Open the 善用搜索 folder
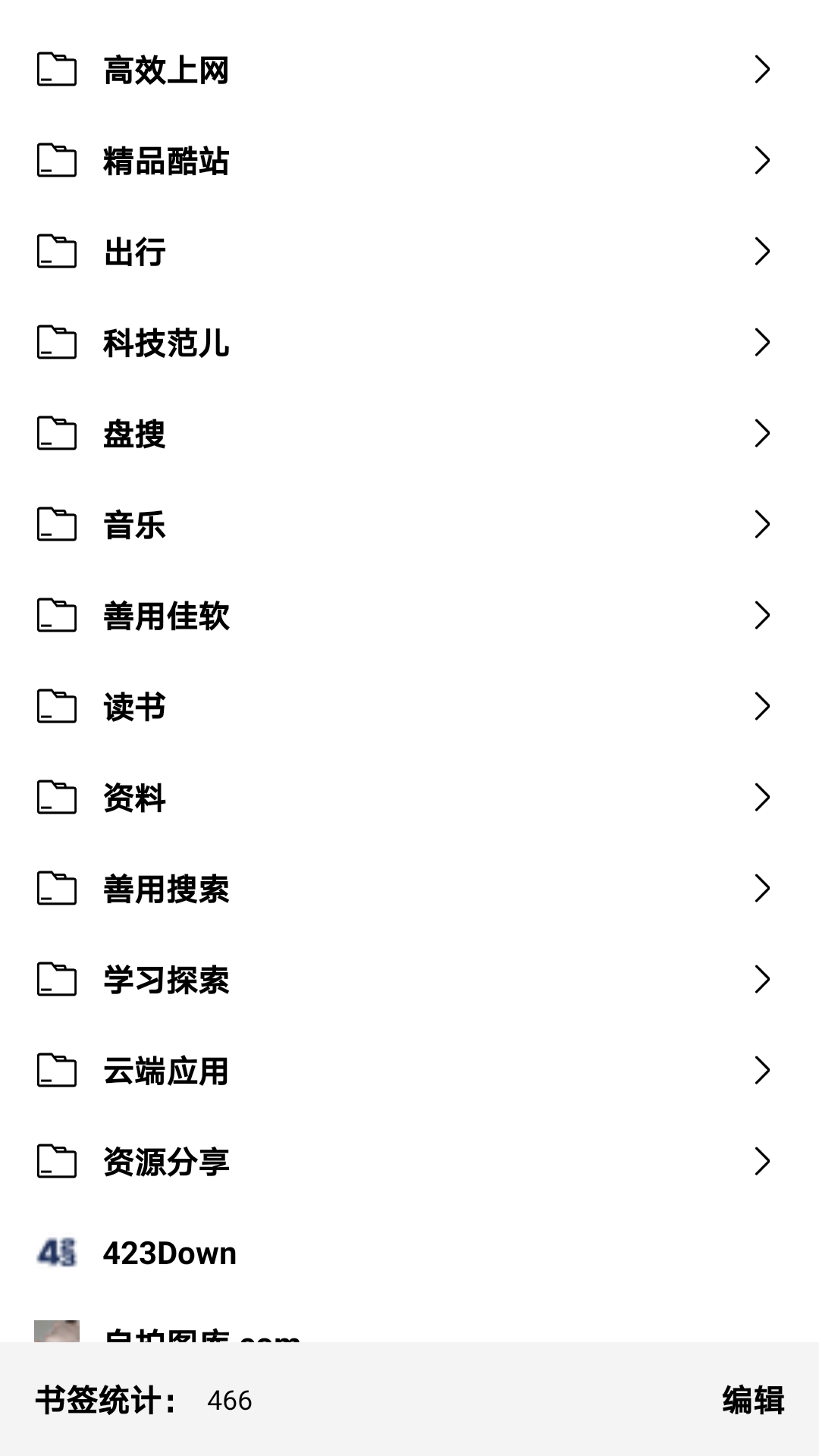The width and height of the screenshot is (819, 1456). [x=303, y=890]
